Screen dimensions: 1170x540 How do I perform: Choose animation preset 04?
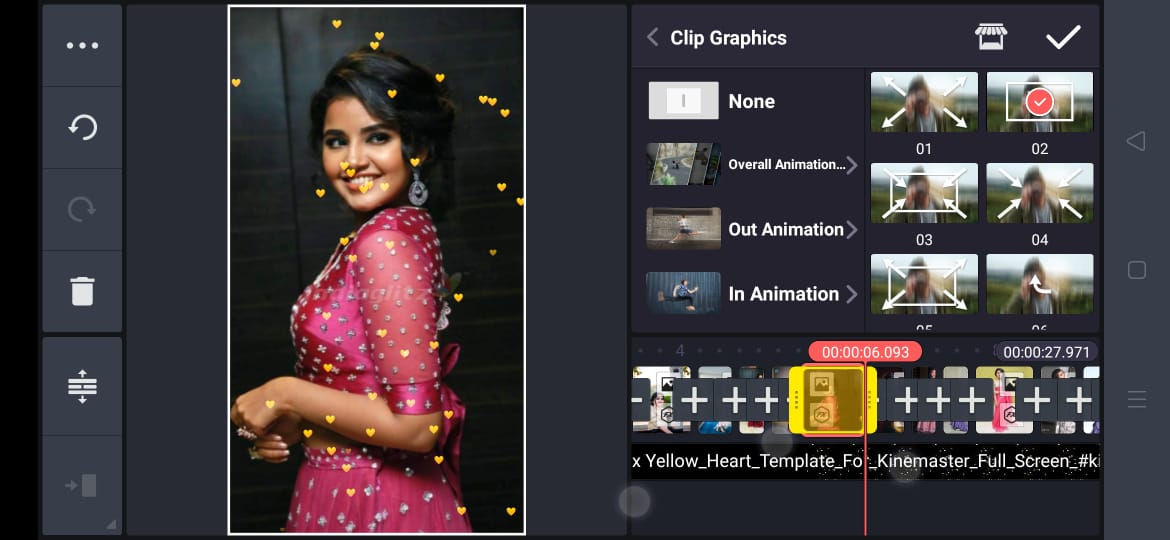click(x=1040, y=193)
